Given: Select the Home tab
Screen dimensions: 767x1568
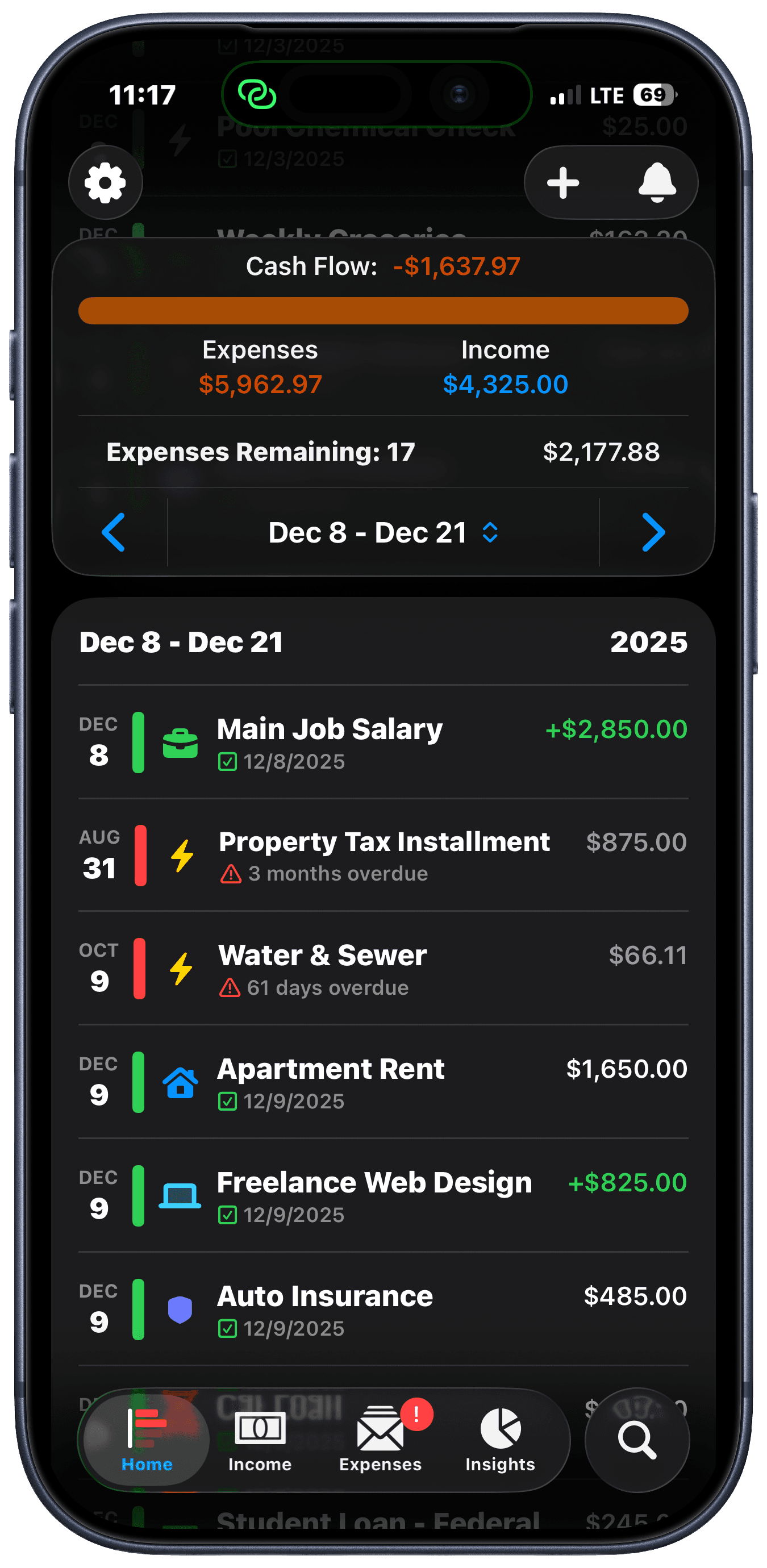Looking at the screenshot, I should tap(147, 1440).
